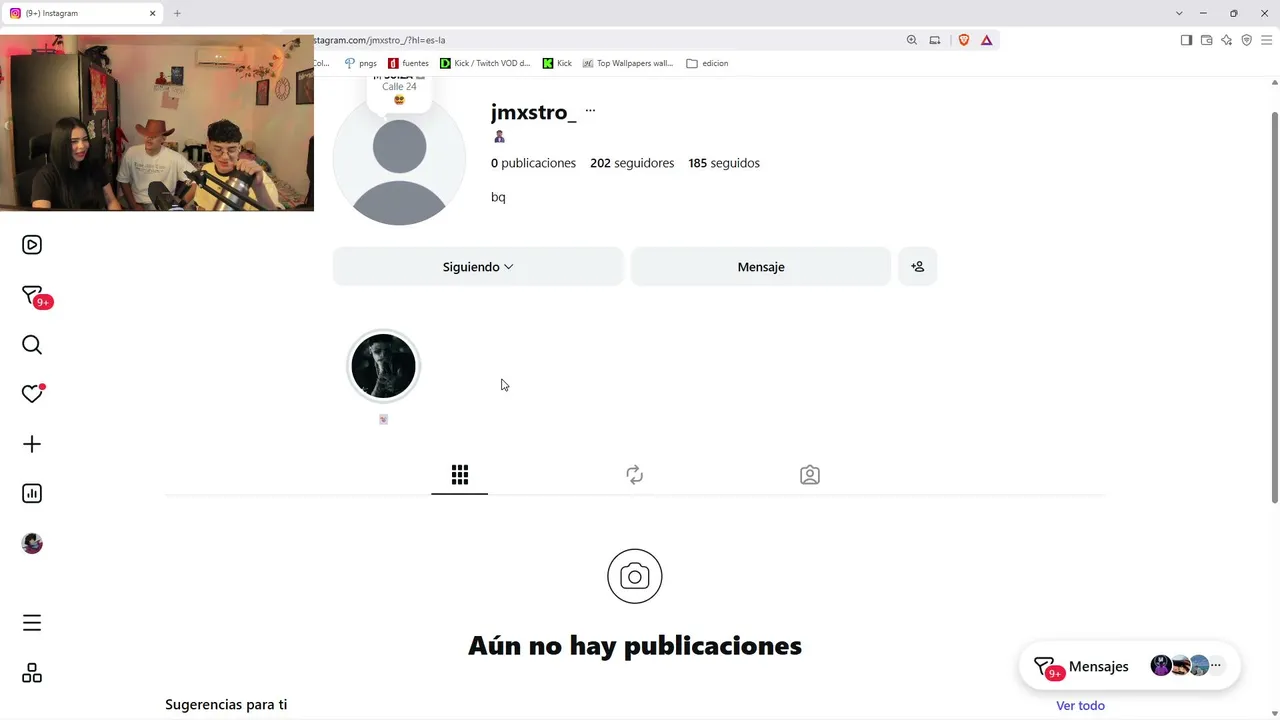Image resolution: width=1280 pixels, height=720 pixels.
Task: Tap the Mensaje button
Action: pyautogui.click(x=761, y=267)
